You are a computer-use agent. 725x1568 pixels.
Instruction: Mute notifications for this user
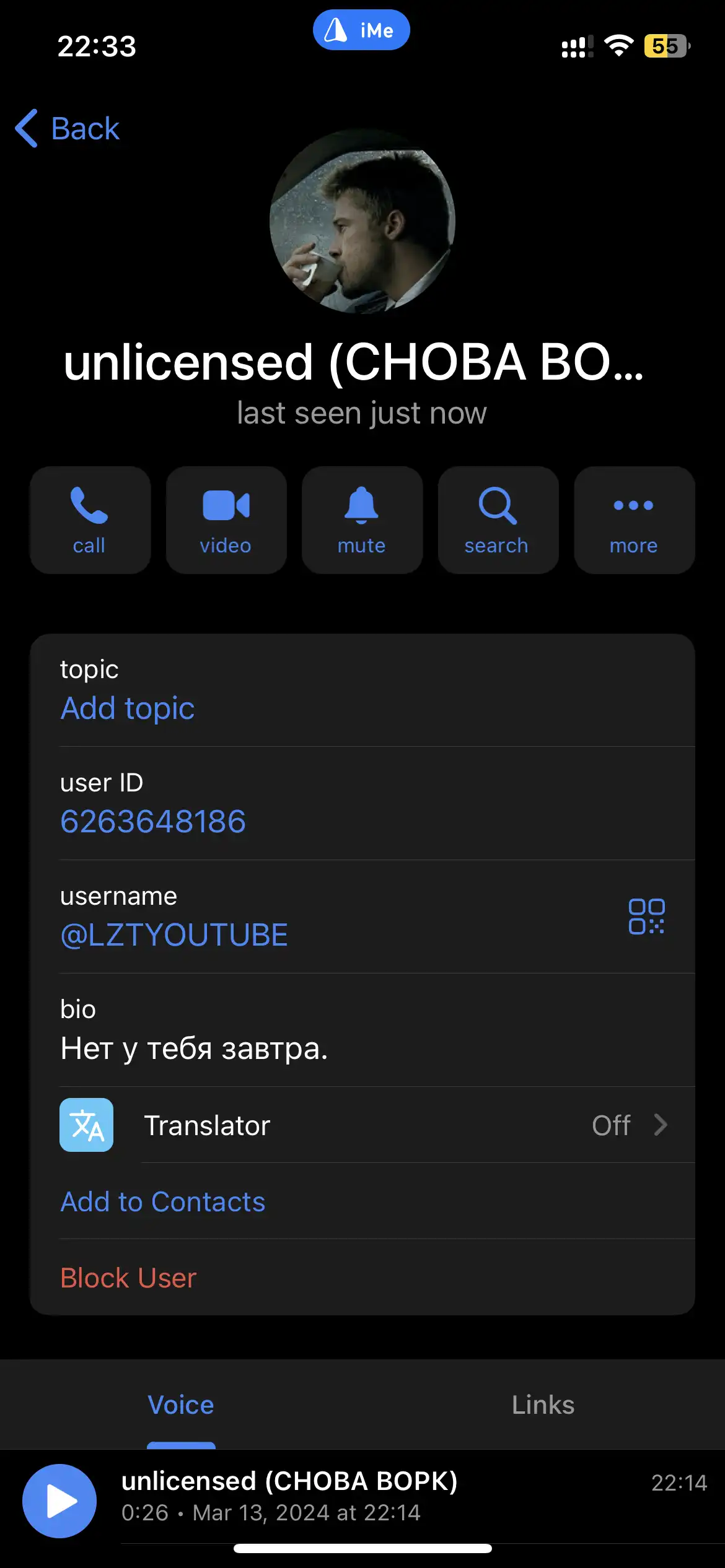click(x=362, y=520)
